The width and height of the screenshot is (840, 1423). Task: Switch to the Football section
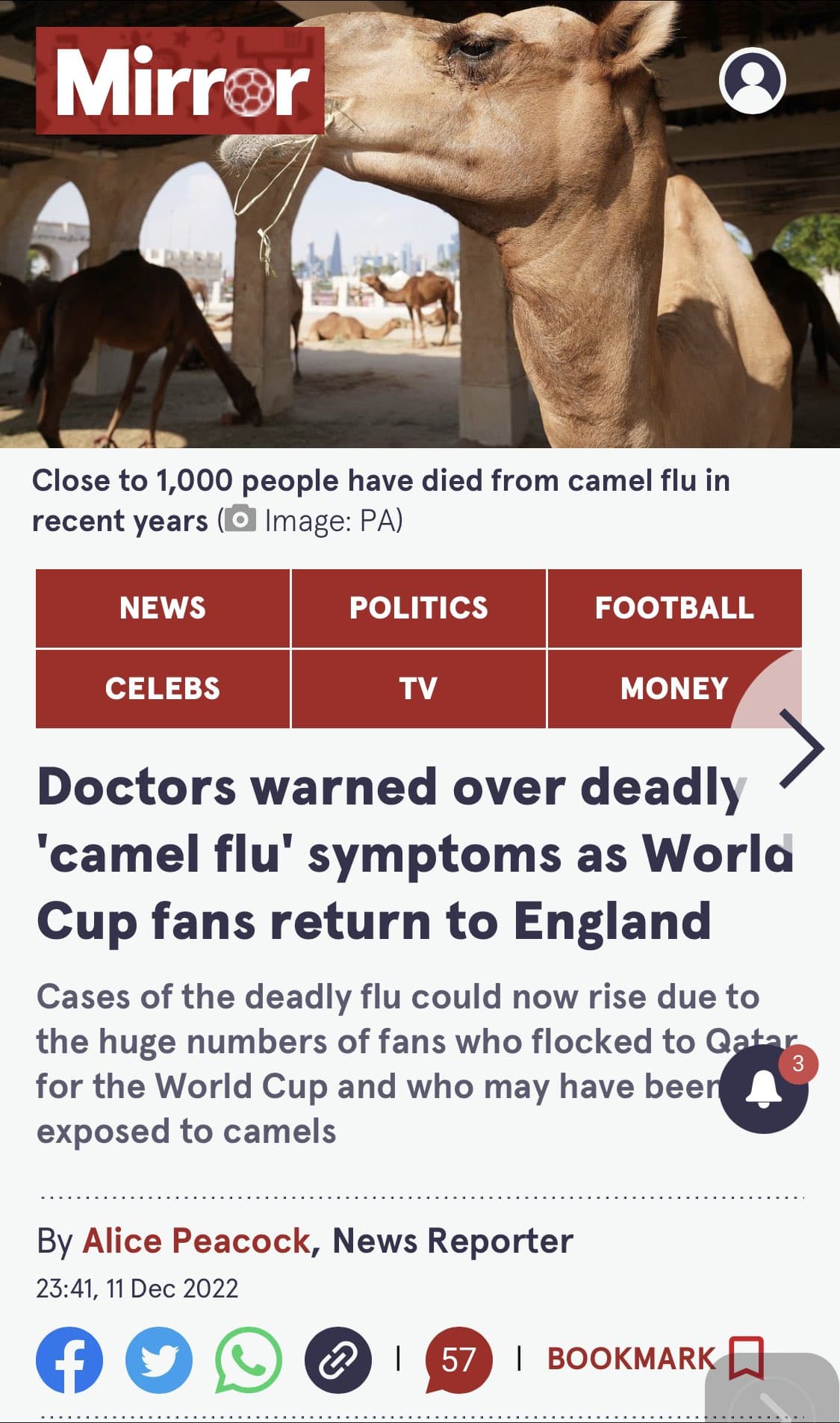click(x=674, y=608)
